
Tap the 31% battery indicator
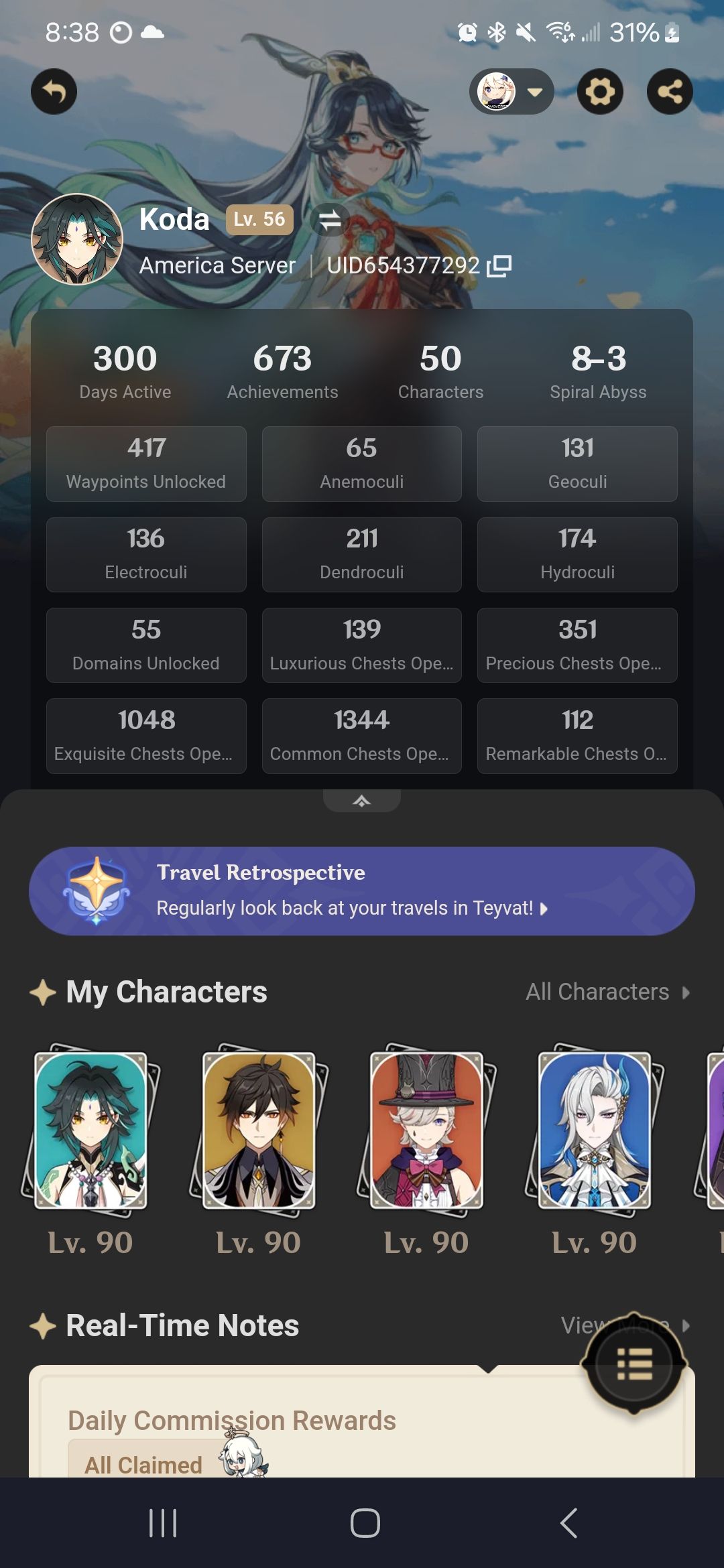tap(635, 31)
